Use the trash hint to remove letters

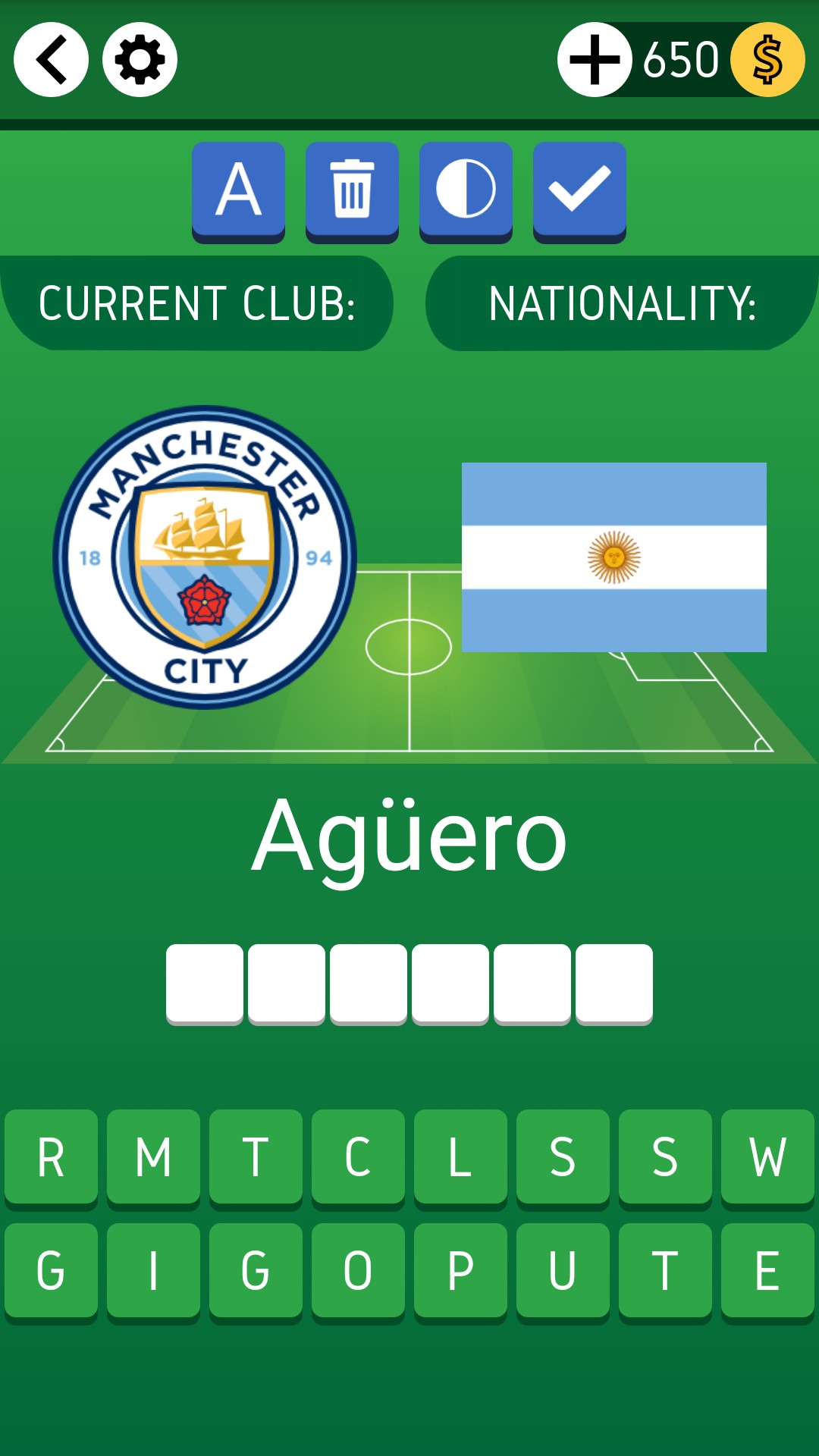pos(352,191)
